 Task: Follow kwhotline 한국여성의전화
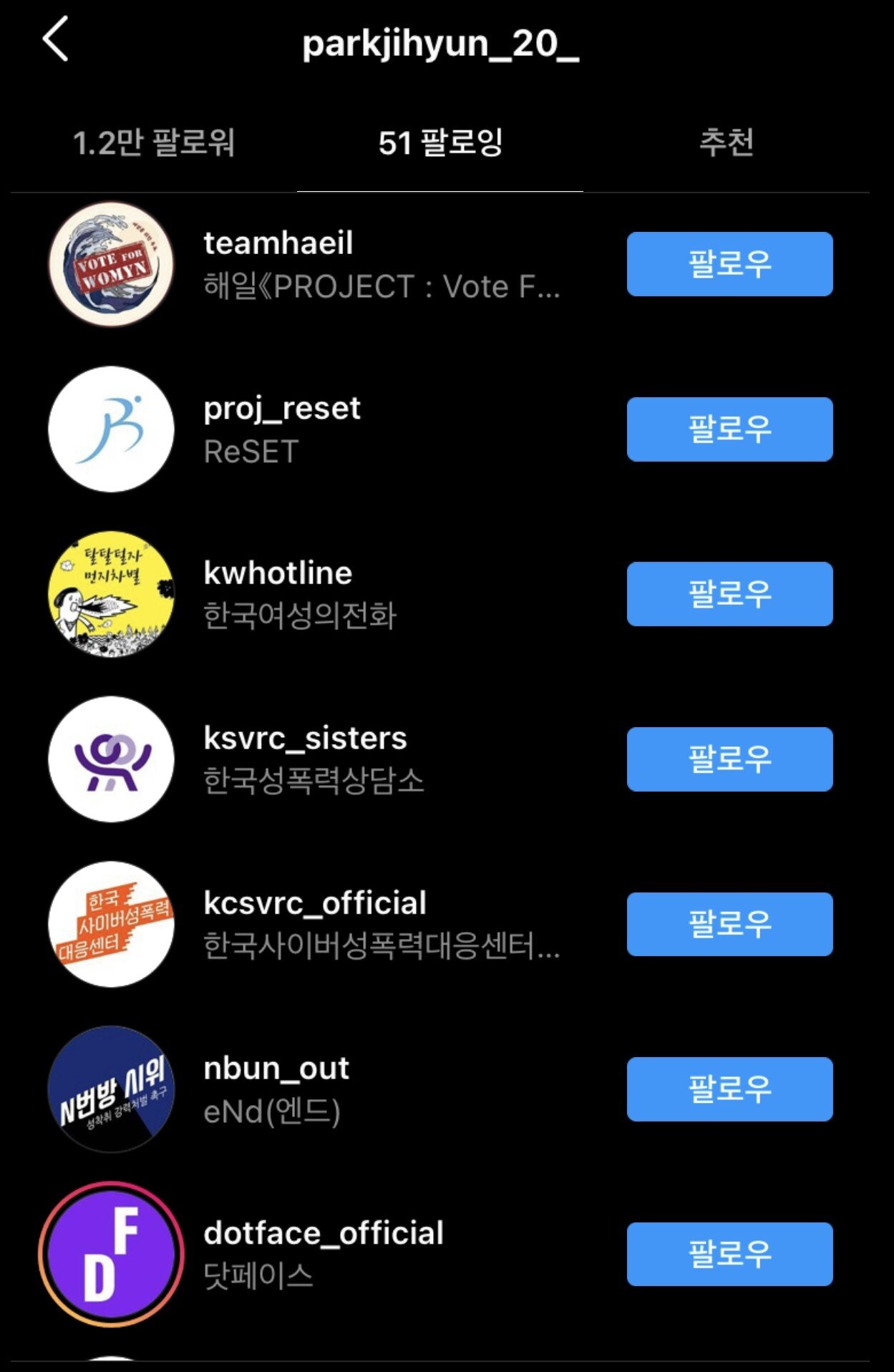pyautogui.click(x=729, y=594)
